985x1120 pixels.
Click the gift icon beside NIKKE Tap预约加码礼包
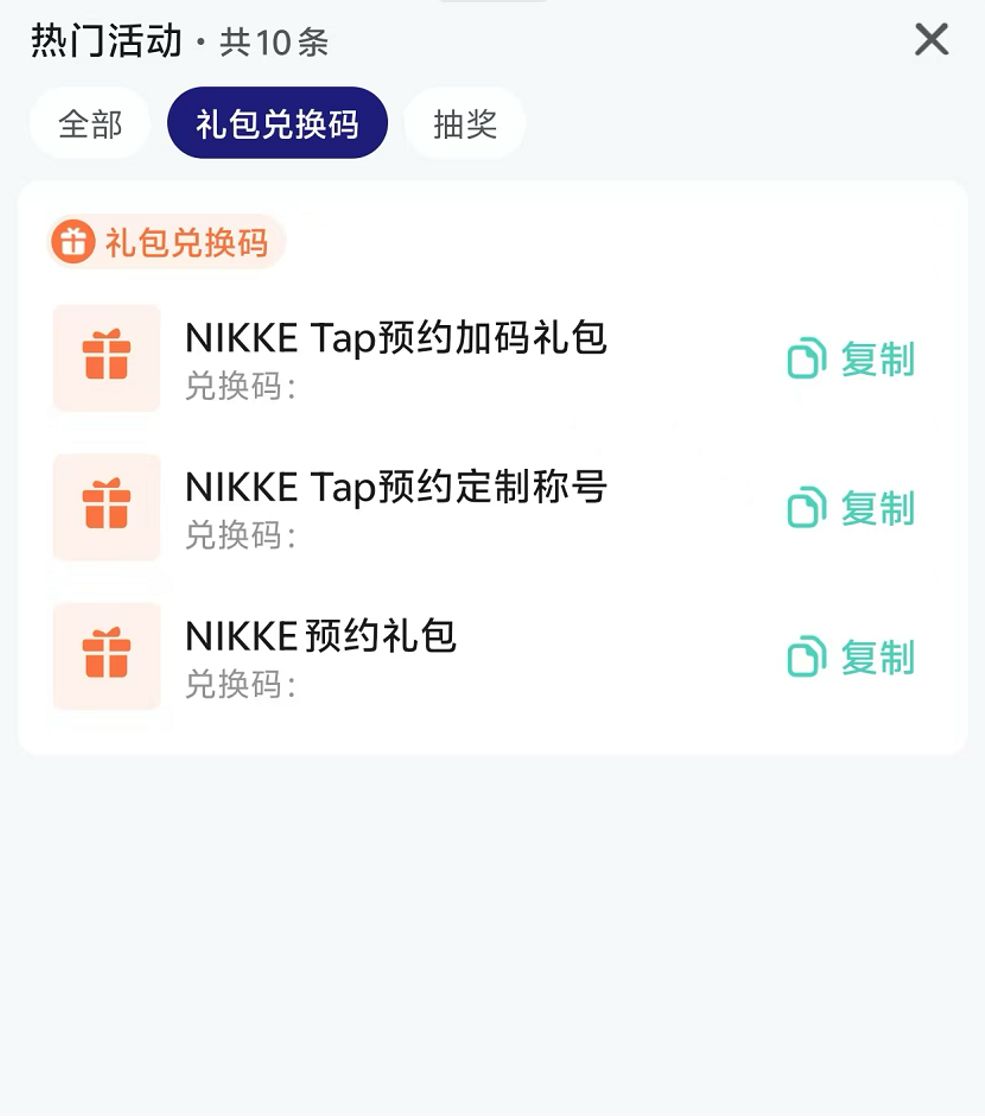(106, 357)
